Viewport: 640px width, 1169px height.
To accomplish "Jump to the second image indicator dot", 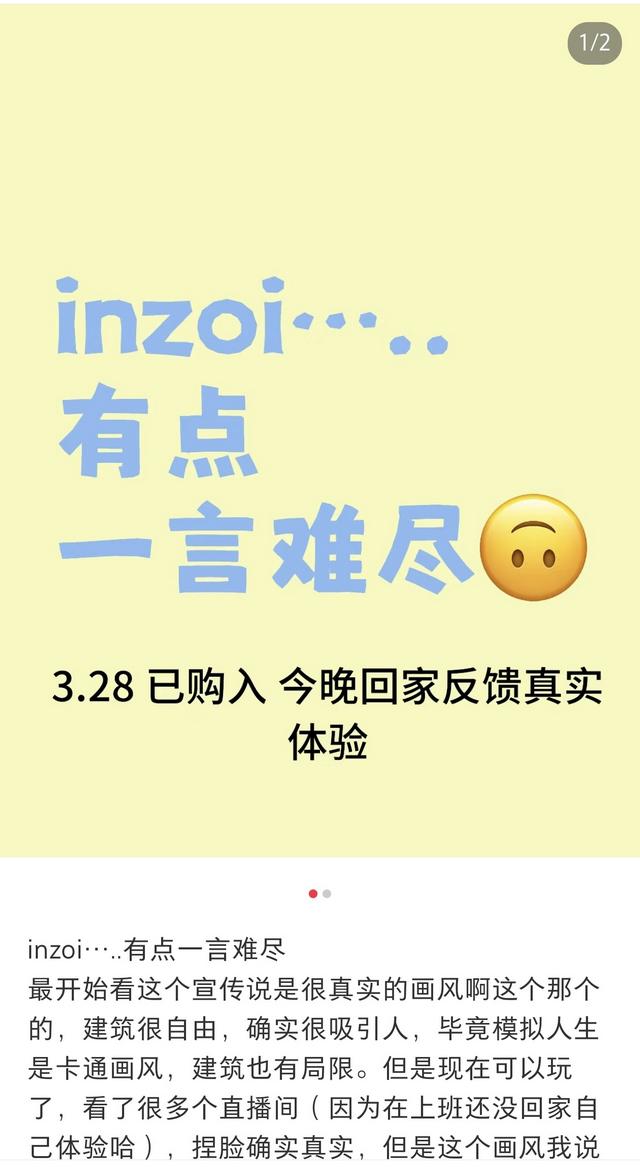I will click(x=327, y=894).
